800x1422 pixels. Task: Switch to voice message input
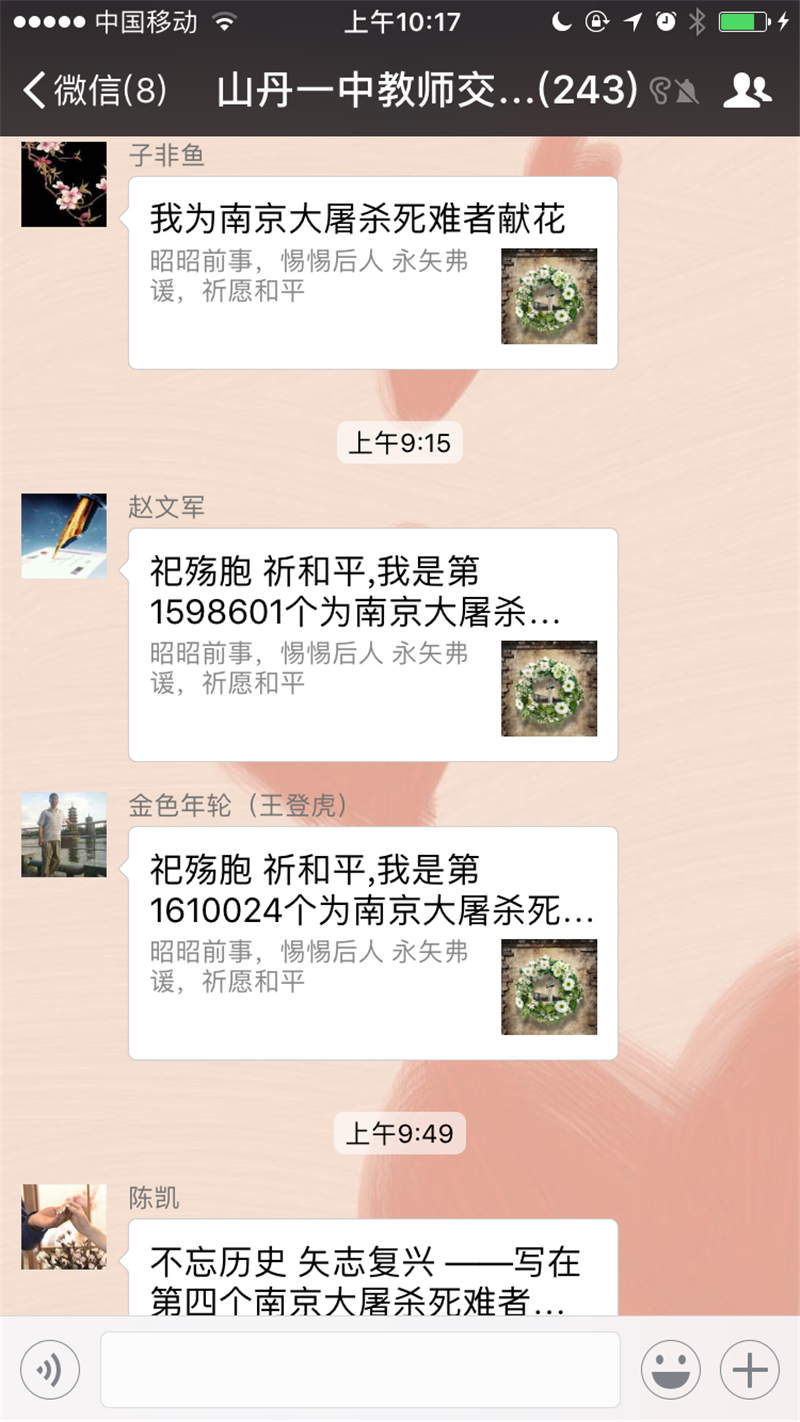[x=50, y=1369]
